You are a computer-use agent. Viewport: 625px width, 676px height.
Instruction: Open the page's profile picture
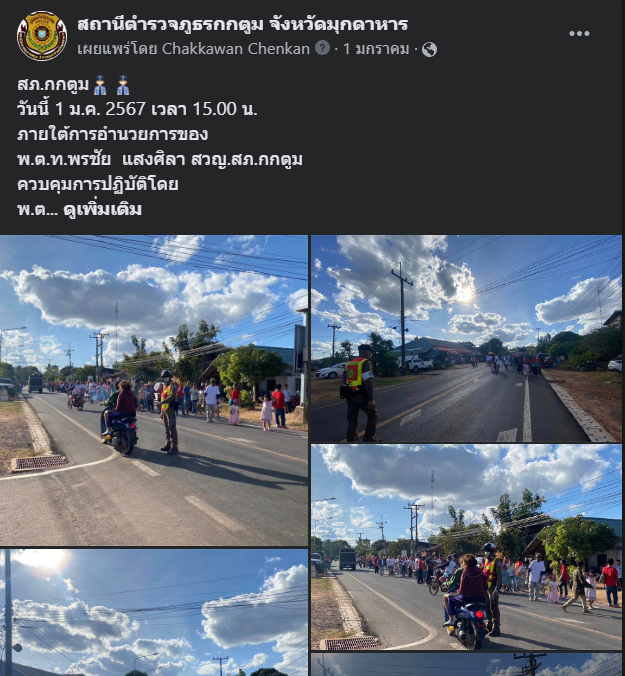point(42,36)
